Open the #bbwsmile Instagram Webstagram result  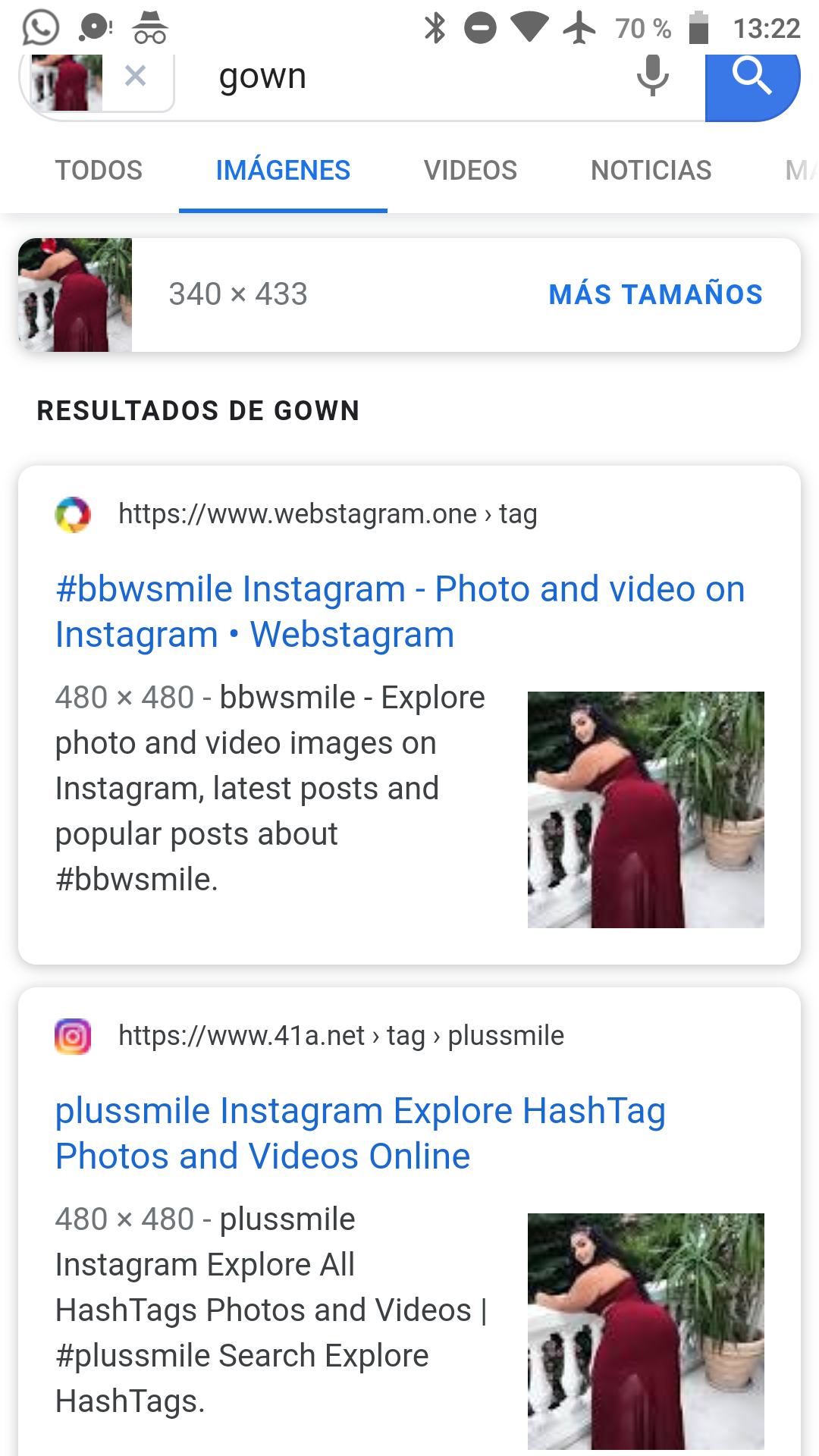(x=400, y=611)
